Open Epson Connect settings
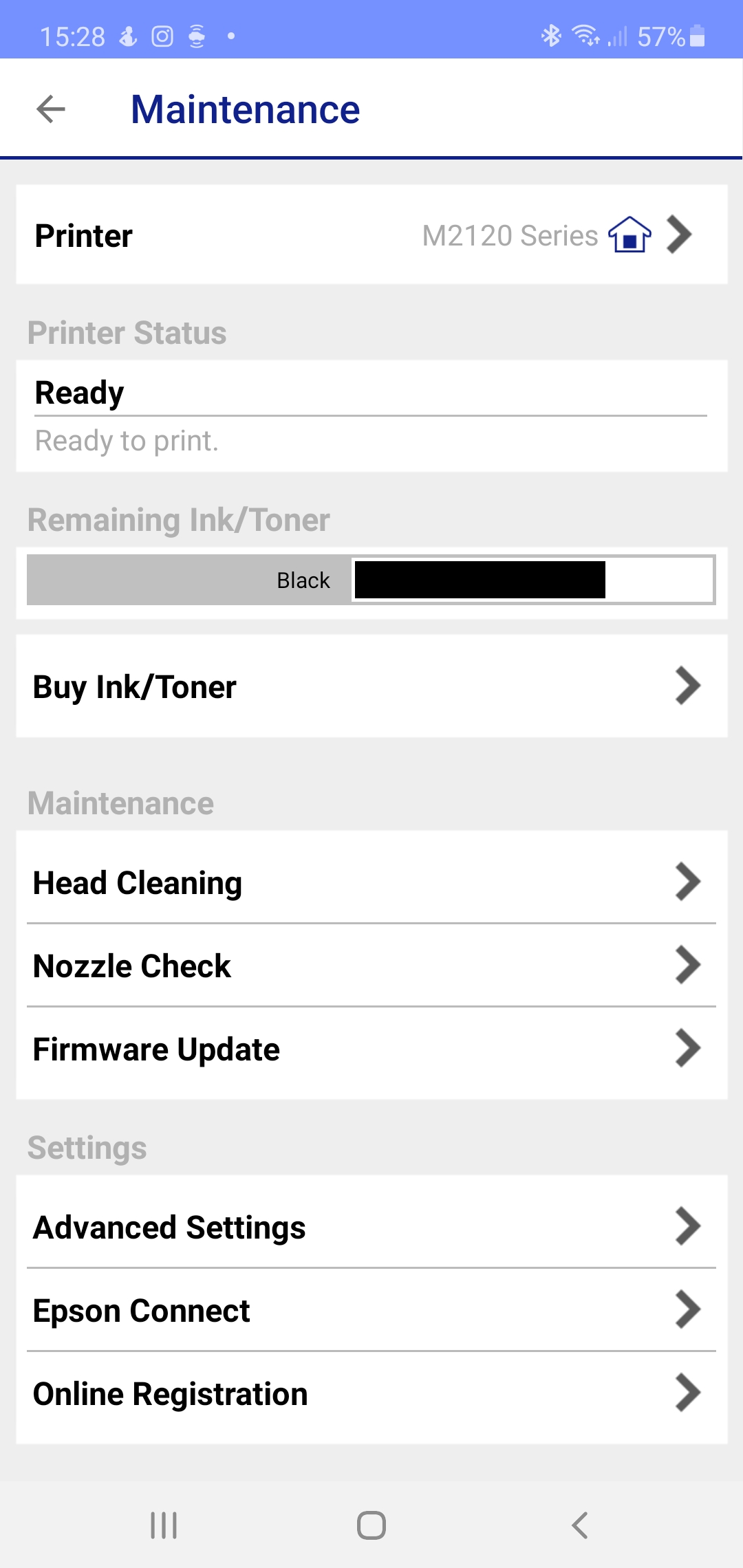The width and height of the screenshot is (743, 1568). [371, 1310]
